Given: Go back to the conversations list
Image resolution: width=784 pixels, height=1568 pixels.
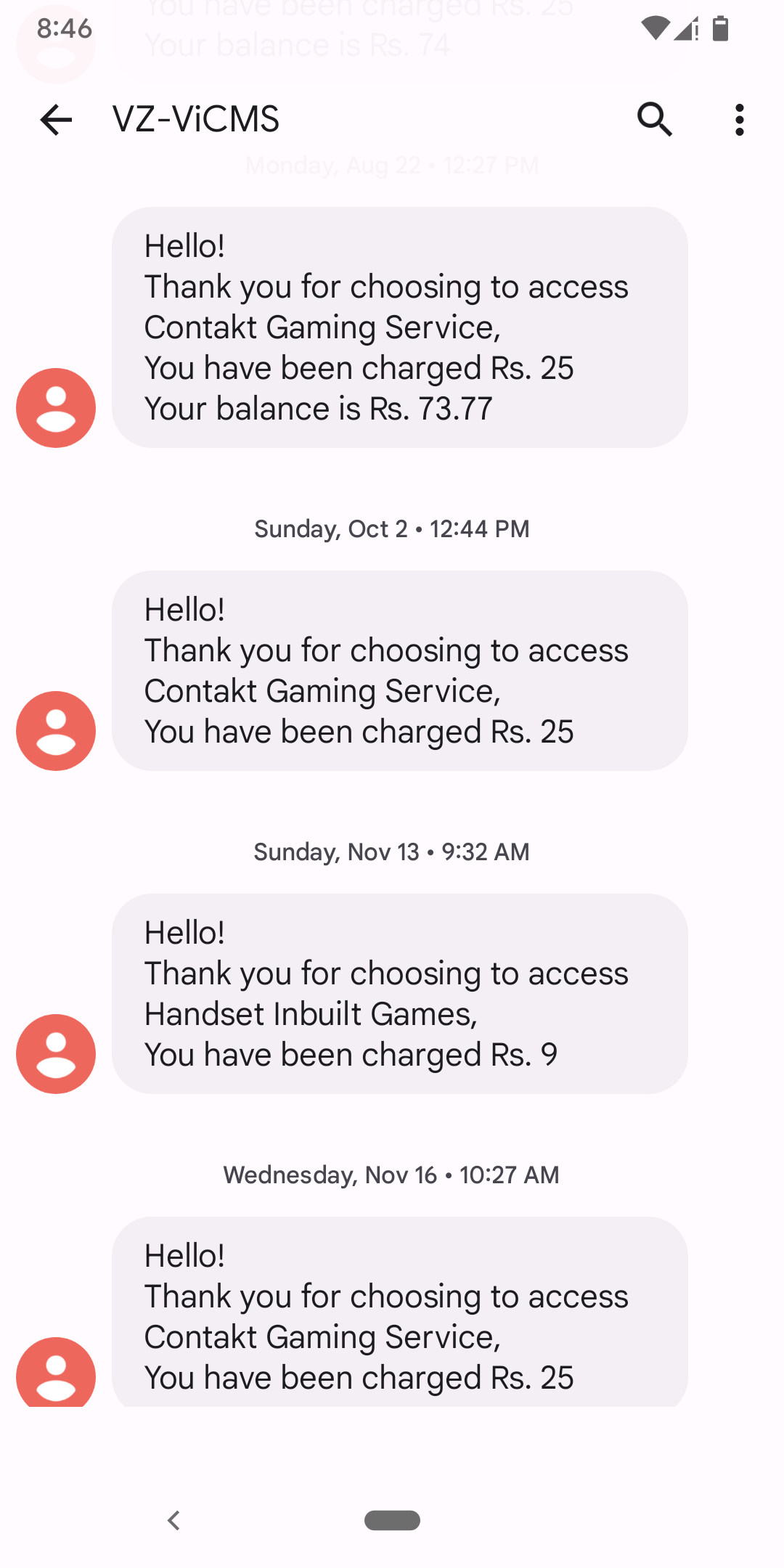Looking at the screenshot, I should tap(56, 120).
